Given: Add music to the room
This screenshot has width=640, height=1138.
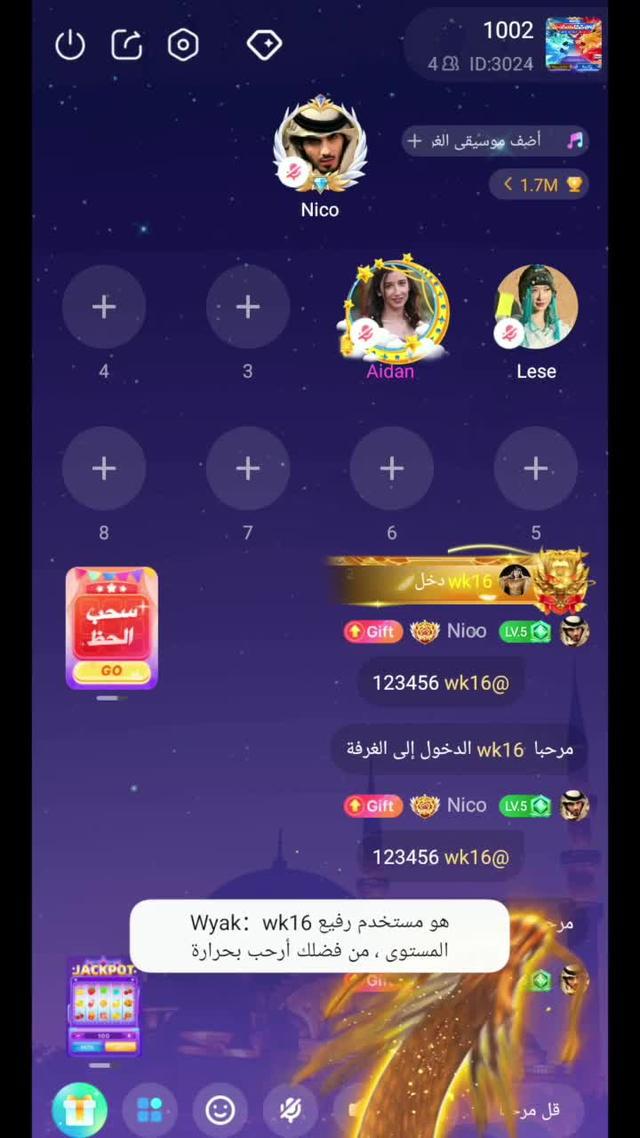Looking at the screenshot, I should [494, 141].
